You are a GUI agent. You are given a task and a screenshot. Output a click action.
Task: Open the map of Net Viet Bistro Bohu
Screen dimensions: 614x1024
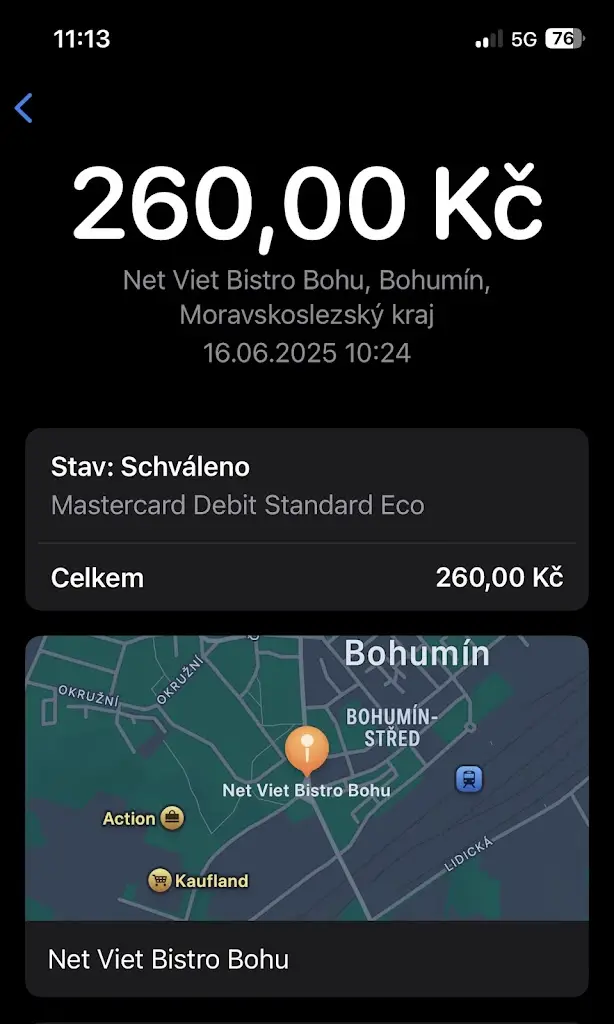pos(306,778)
